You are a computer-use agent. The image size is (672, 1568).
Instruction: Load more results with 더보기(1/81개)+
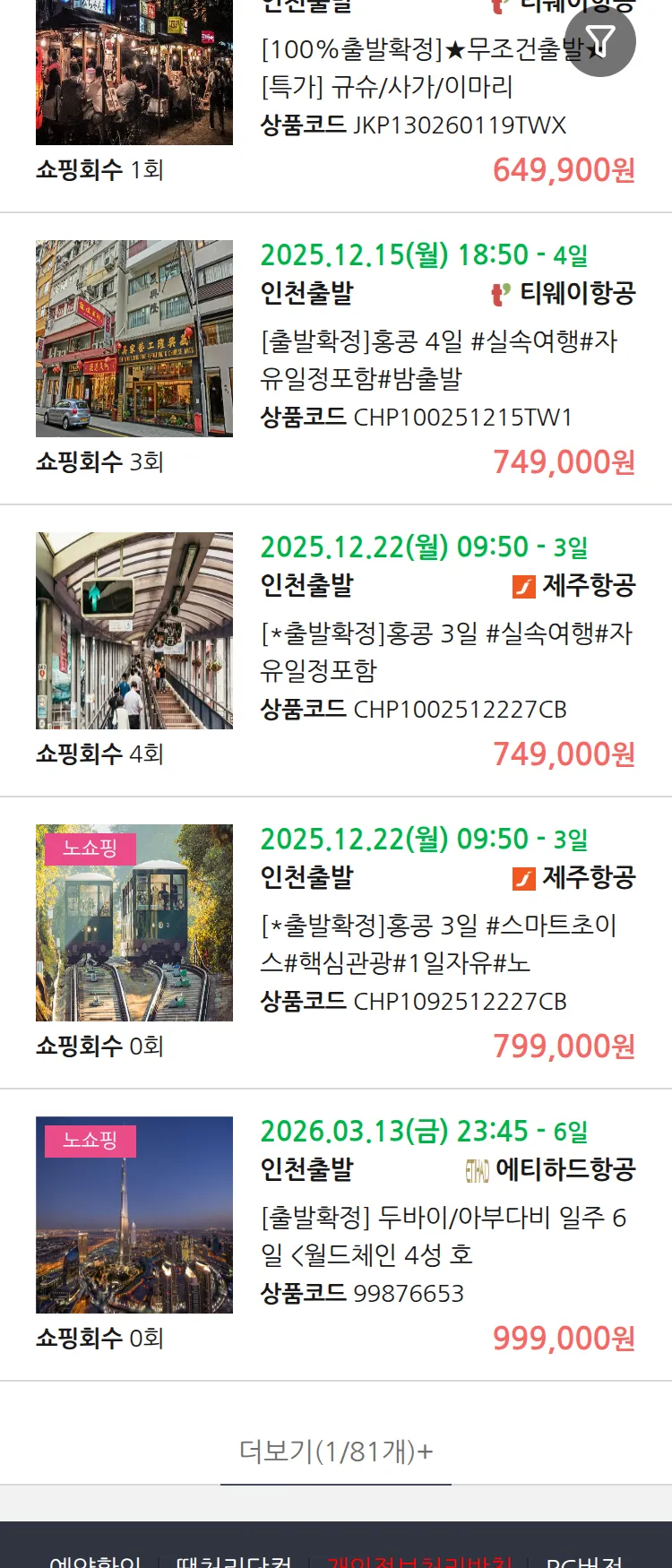click(336, 1451)
